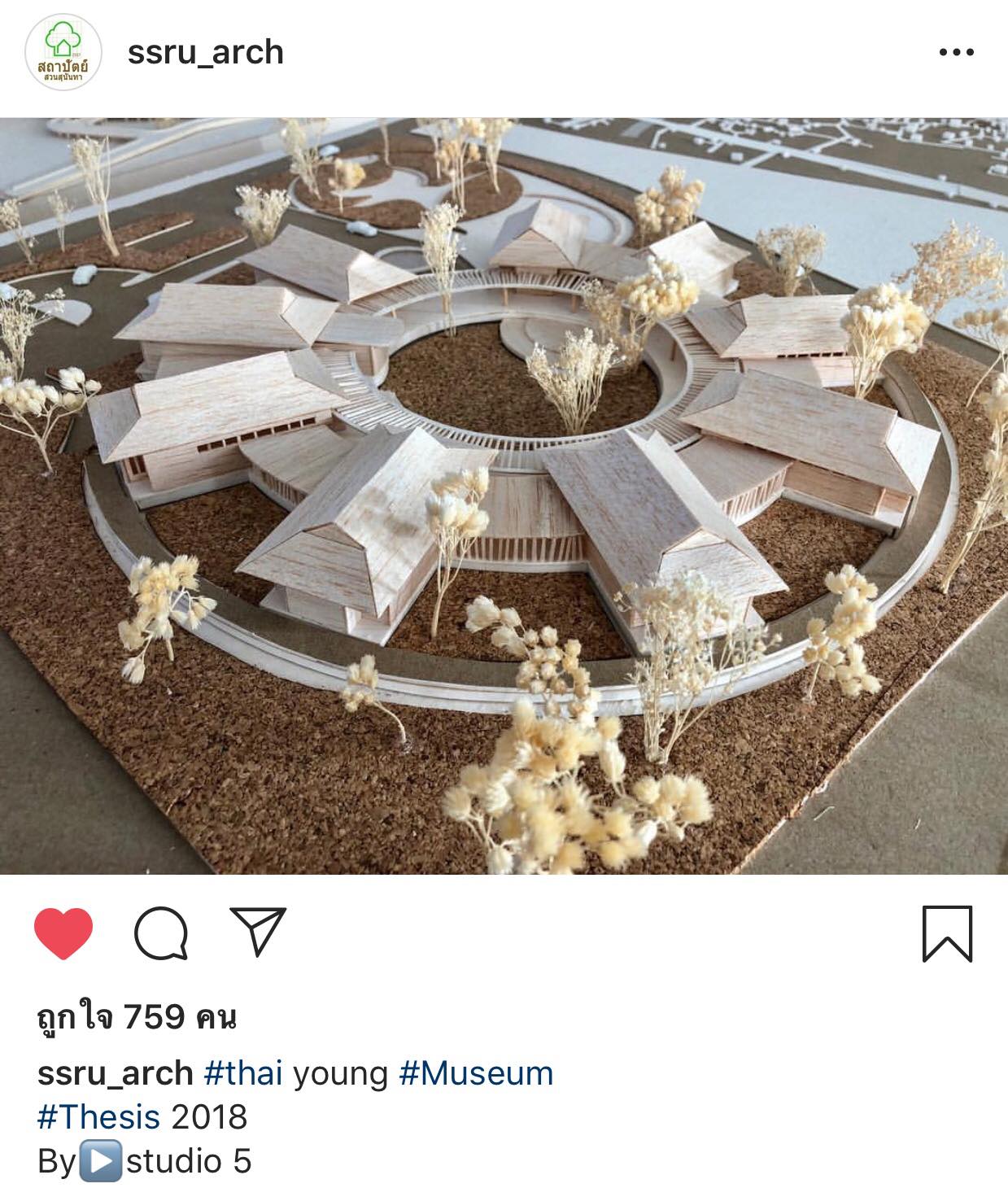Save the post with the bookmark icon
This screenshot has width=1008, height=1188.
[947, 933]
